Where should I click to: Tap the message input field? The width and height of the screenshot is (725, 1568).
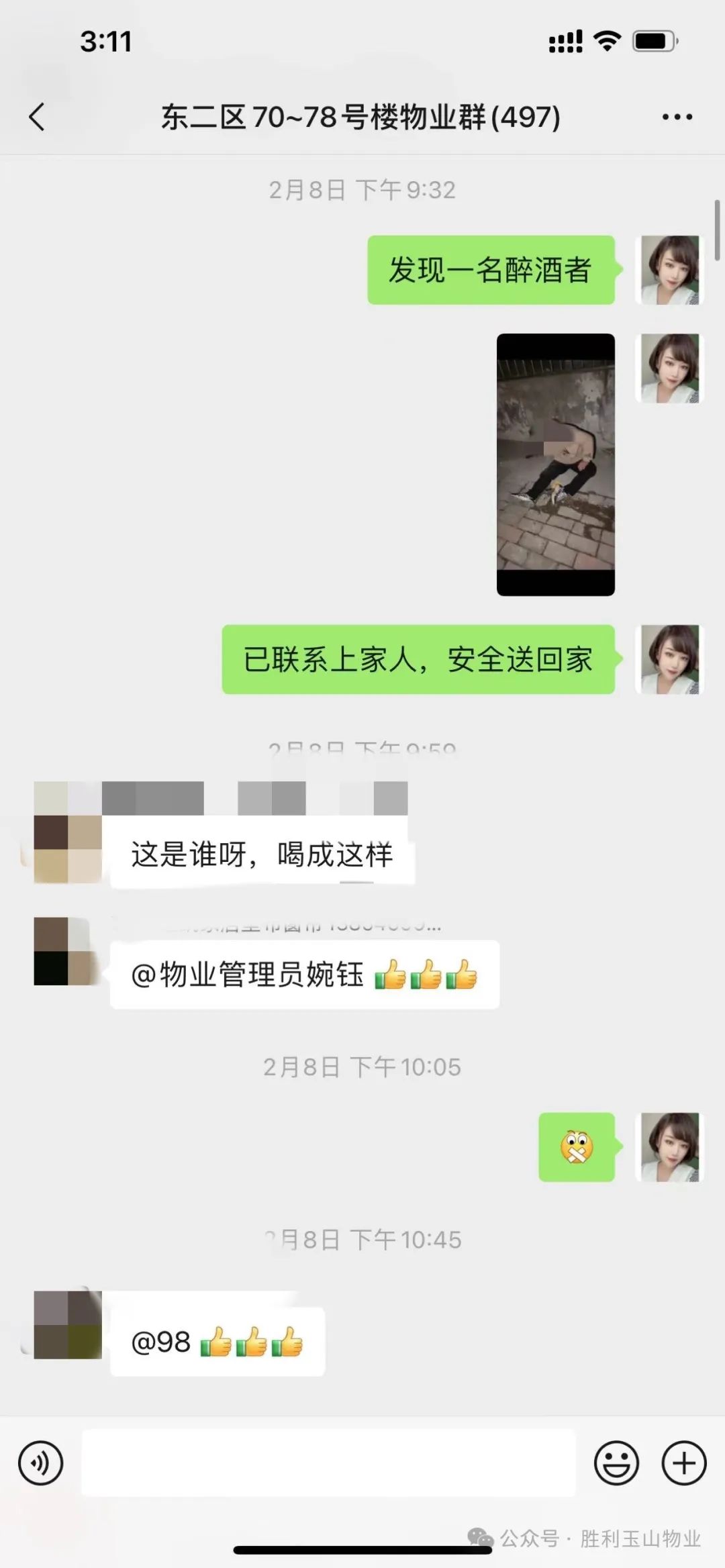click(x=328, y=1463)
